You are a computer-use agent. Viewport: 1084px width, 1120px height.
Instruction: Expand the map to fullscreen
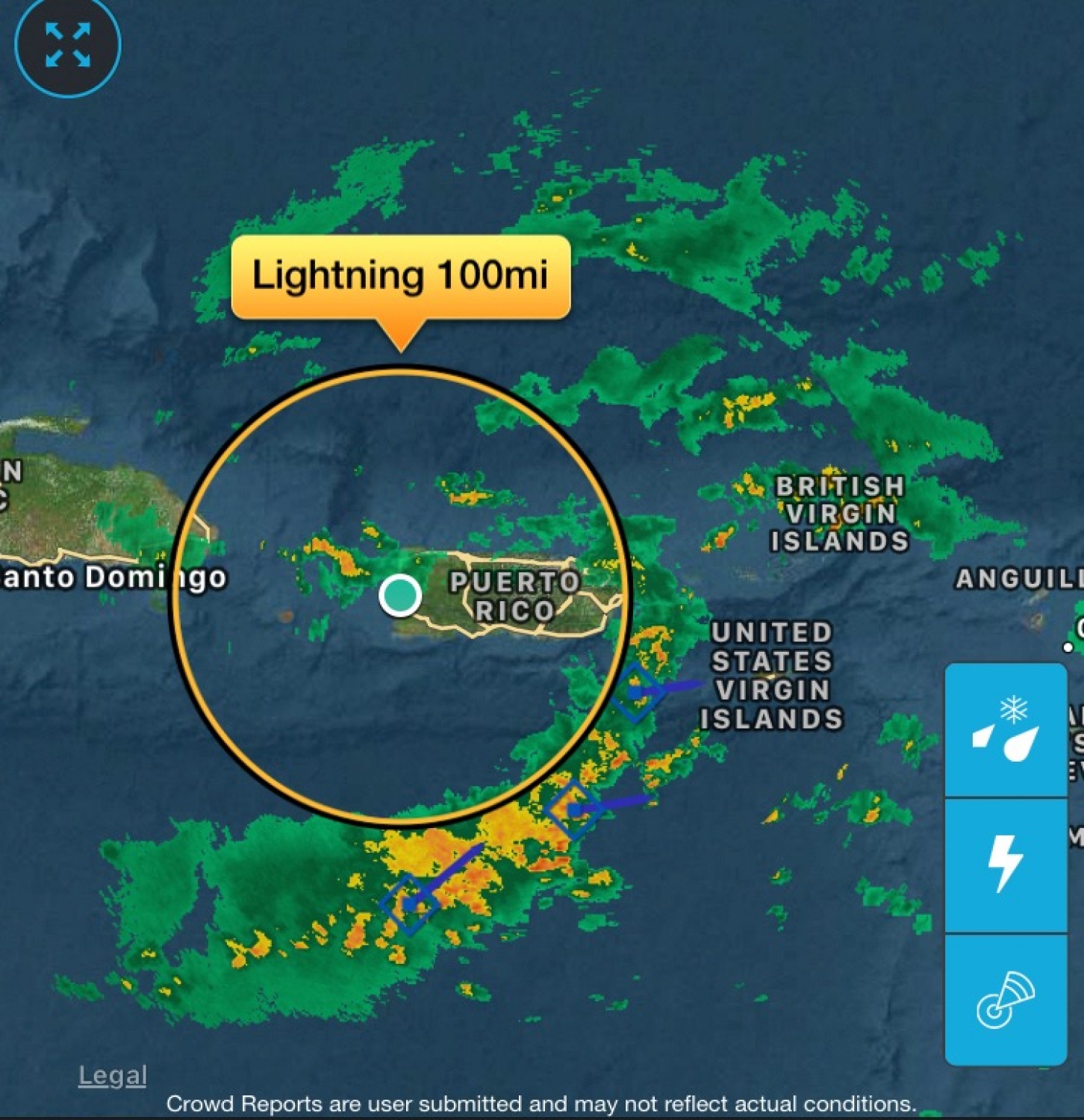click(67, 45)
